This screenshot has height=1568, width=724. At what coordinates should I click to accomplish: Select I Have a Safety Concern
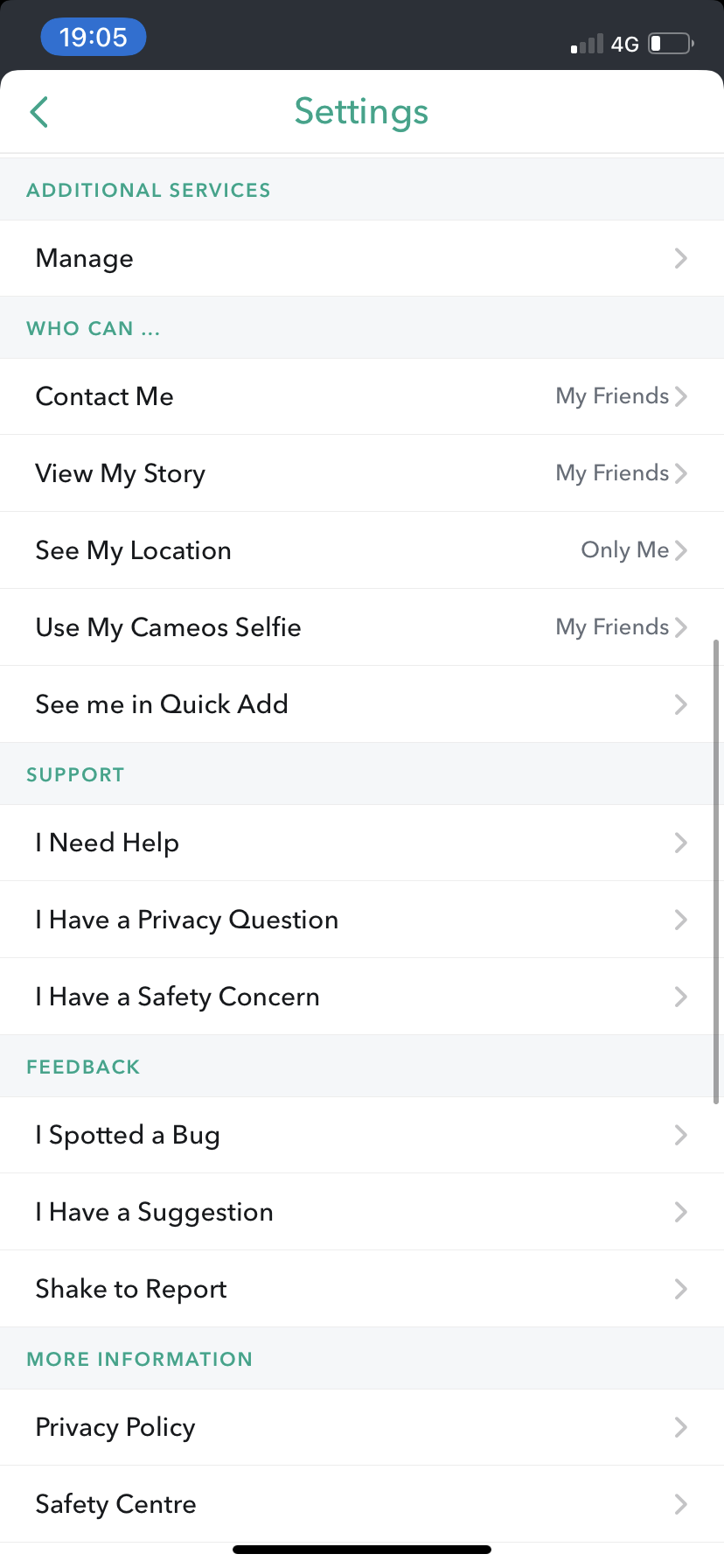362,996
